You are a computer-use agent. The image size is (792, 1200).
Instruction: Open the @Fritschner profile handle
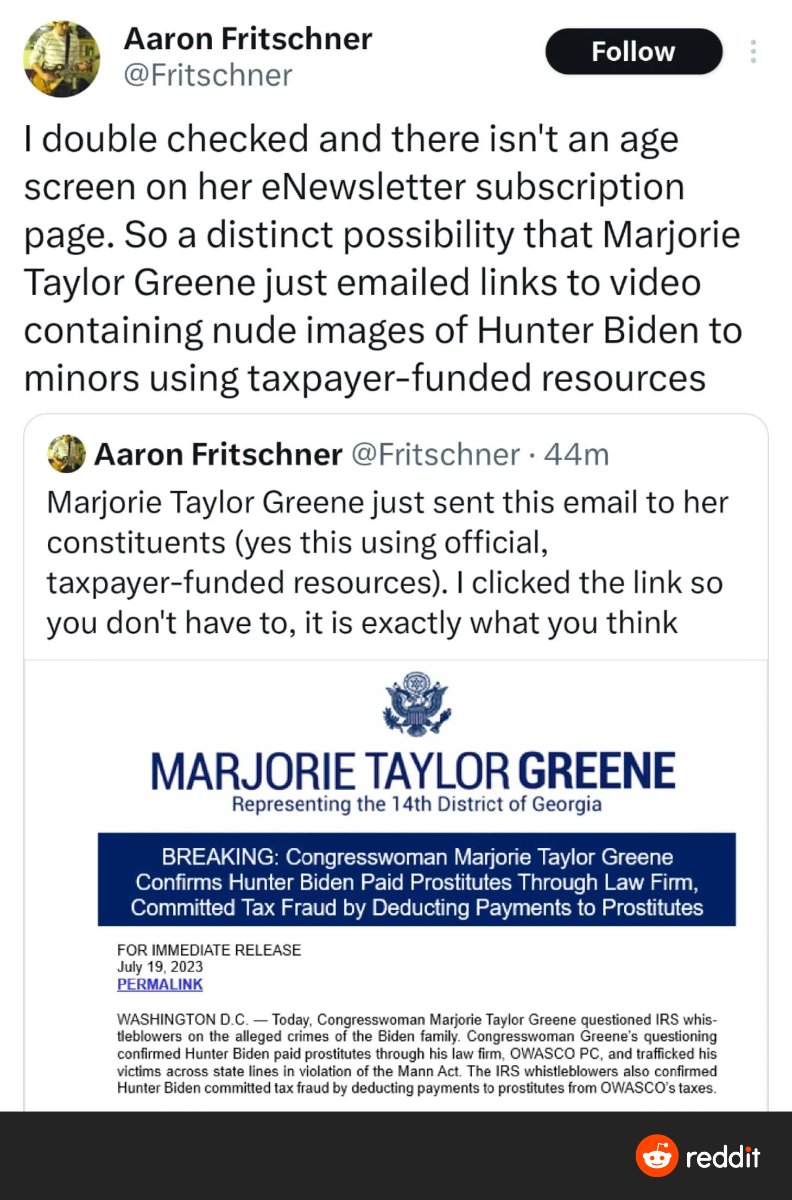coord(207,76)
